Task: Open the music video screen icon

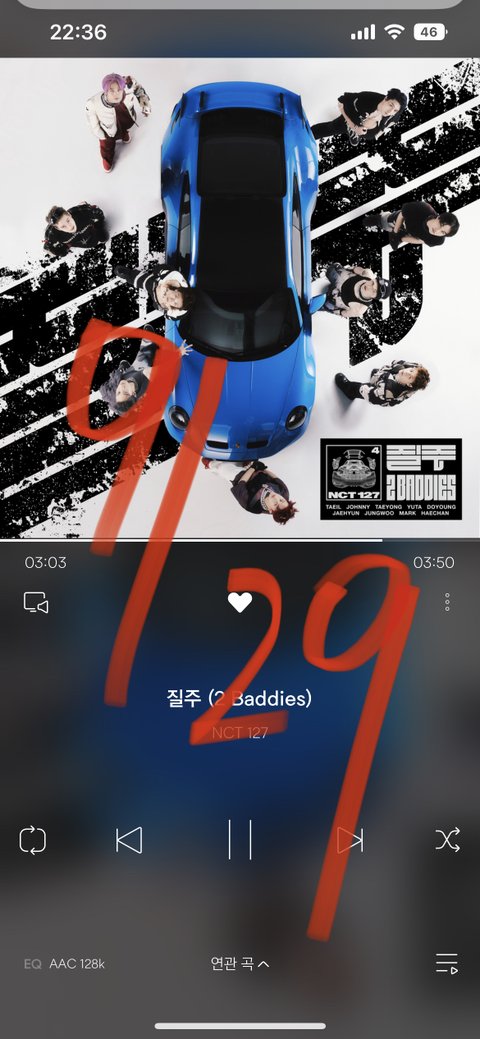Action: (36, 602)
